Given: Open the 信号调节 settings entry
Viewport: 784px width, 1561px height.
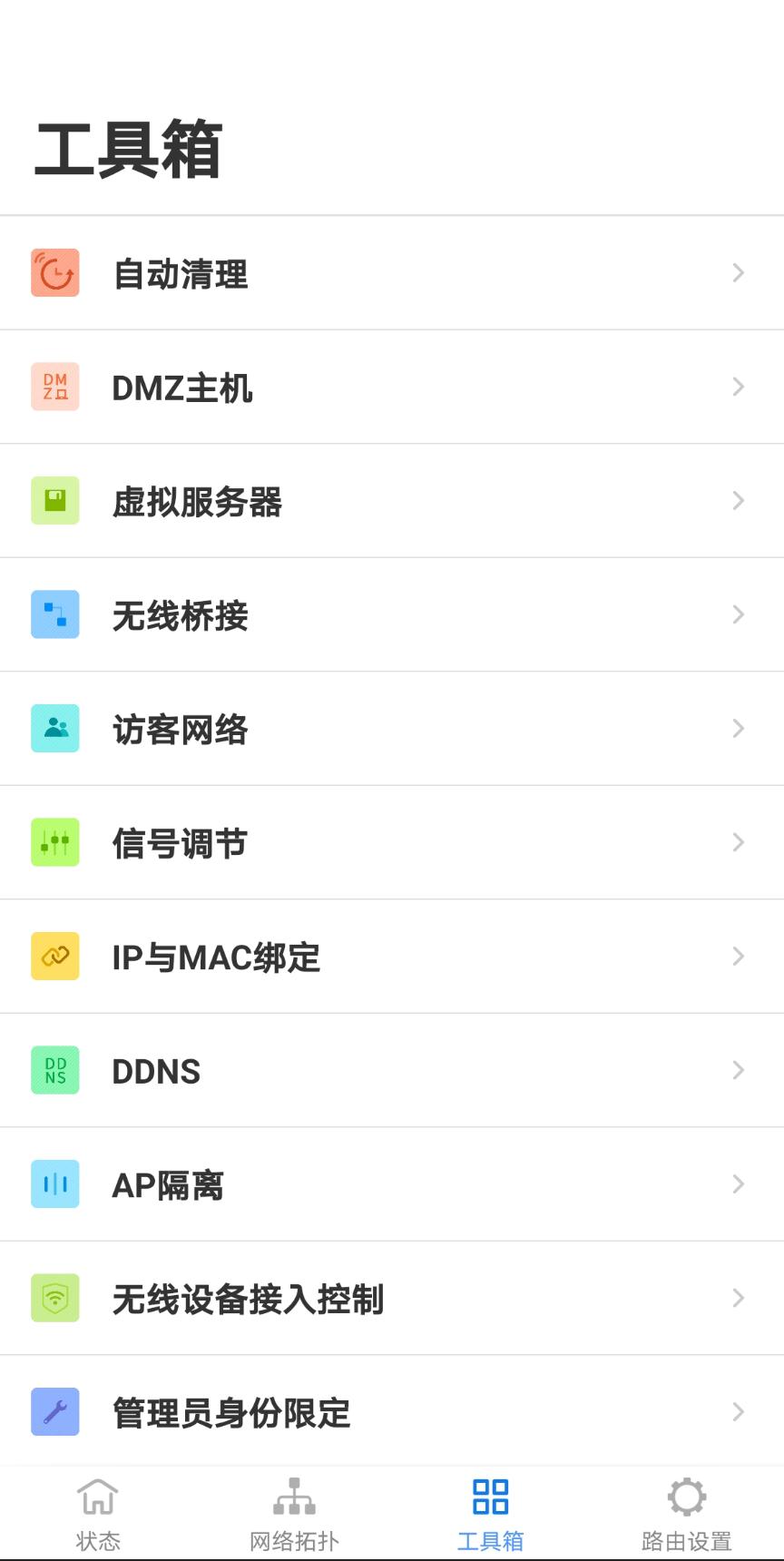Looking at the screenshot, I should pyautogui.click(x=390, y=842).
